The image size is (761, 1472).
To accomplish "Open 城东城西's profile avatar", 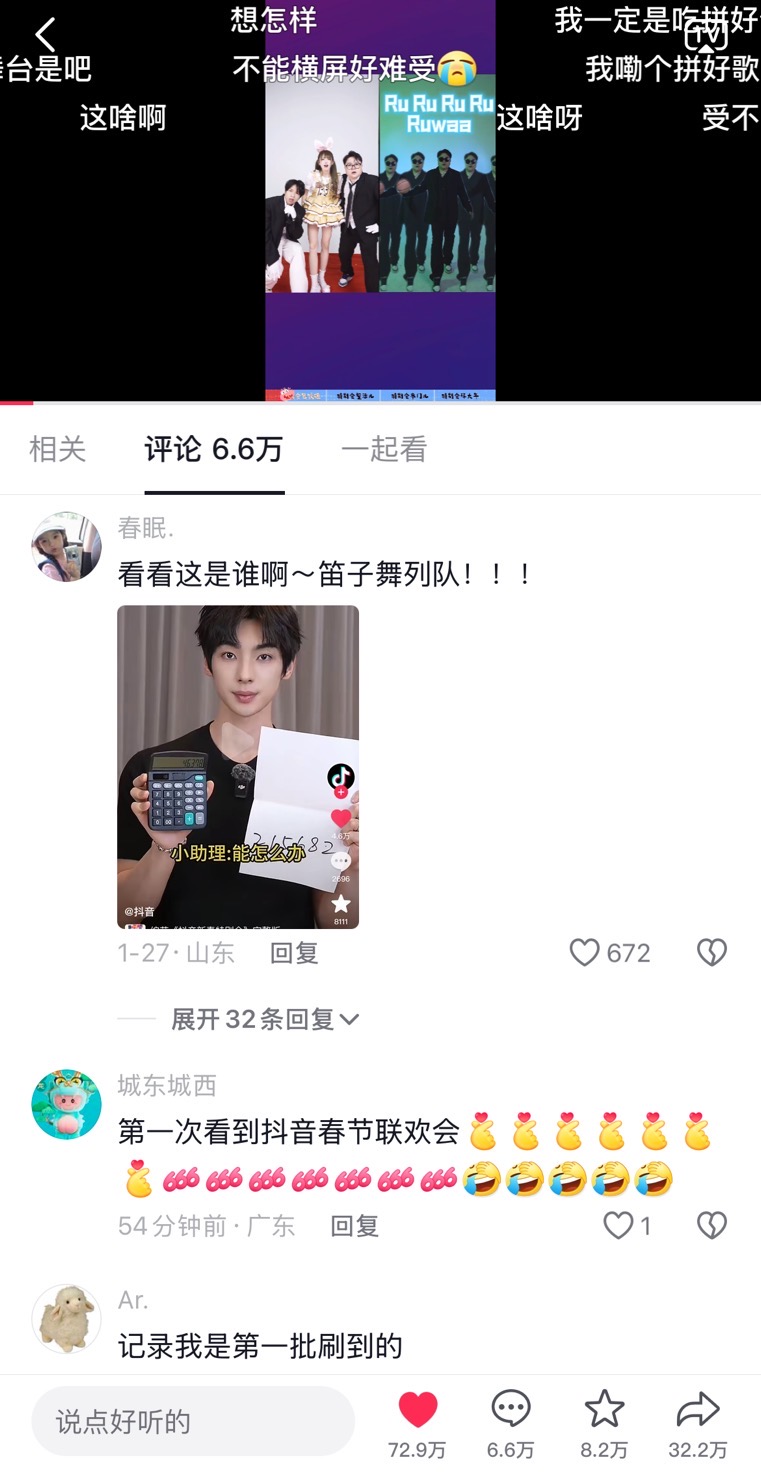I will coord(66,1104).
